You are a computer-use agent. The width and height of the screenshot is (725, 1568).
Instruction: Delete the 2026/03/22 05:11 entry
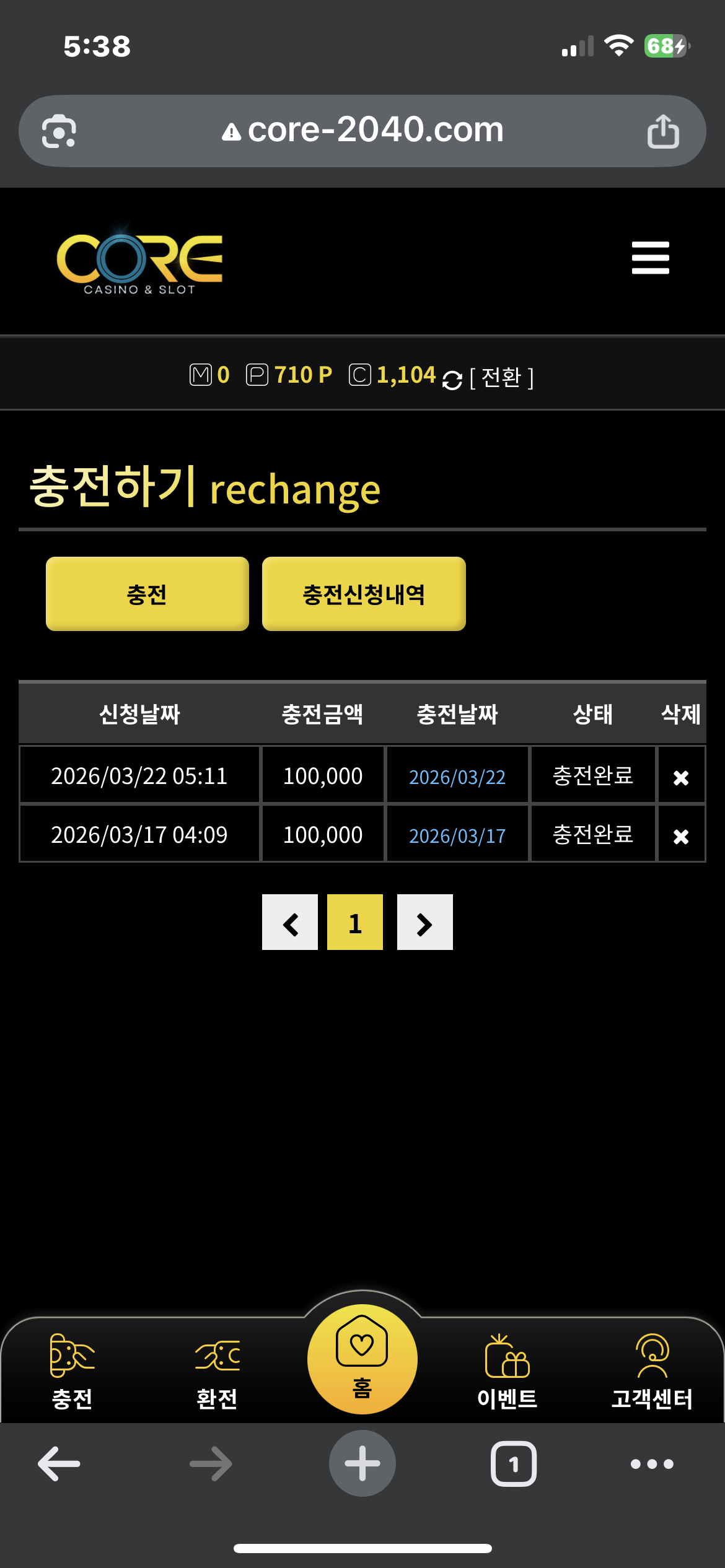coord(681,777)
